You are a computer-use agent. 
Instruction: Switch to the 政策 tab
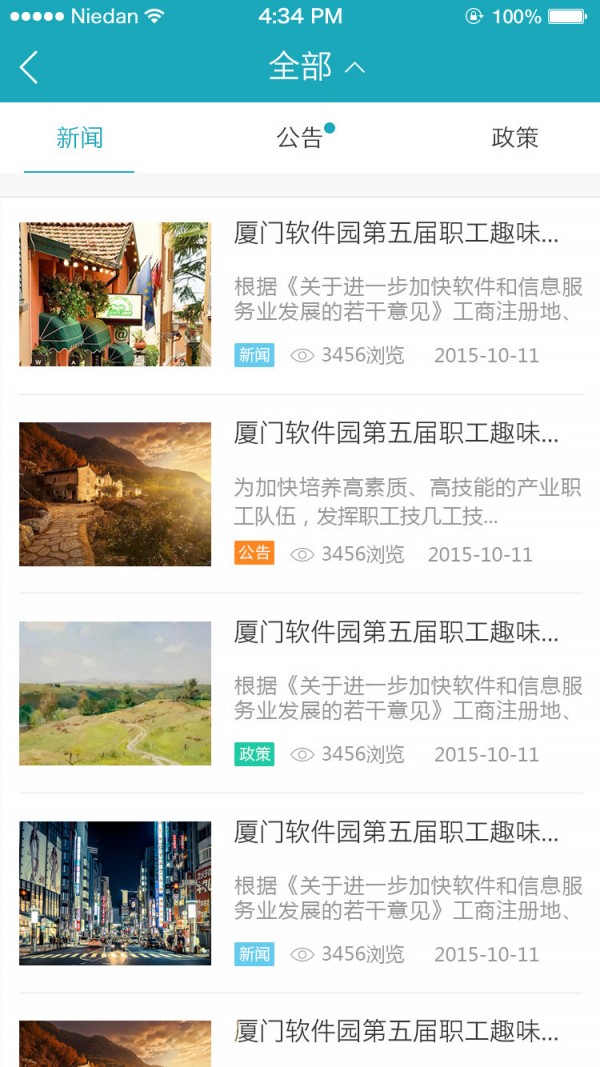coord(515,138)
